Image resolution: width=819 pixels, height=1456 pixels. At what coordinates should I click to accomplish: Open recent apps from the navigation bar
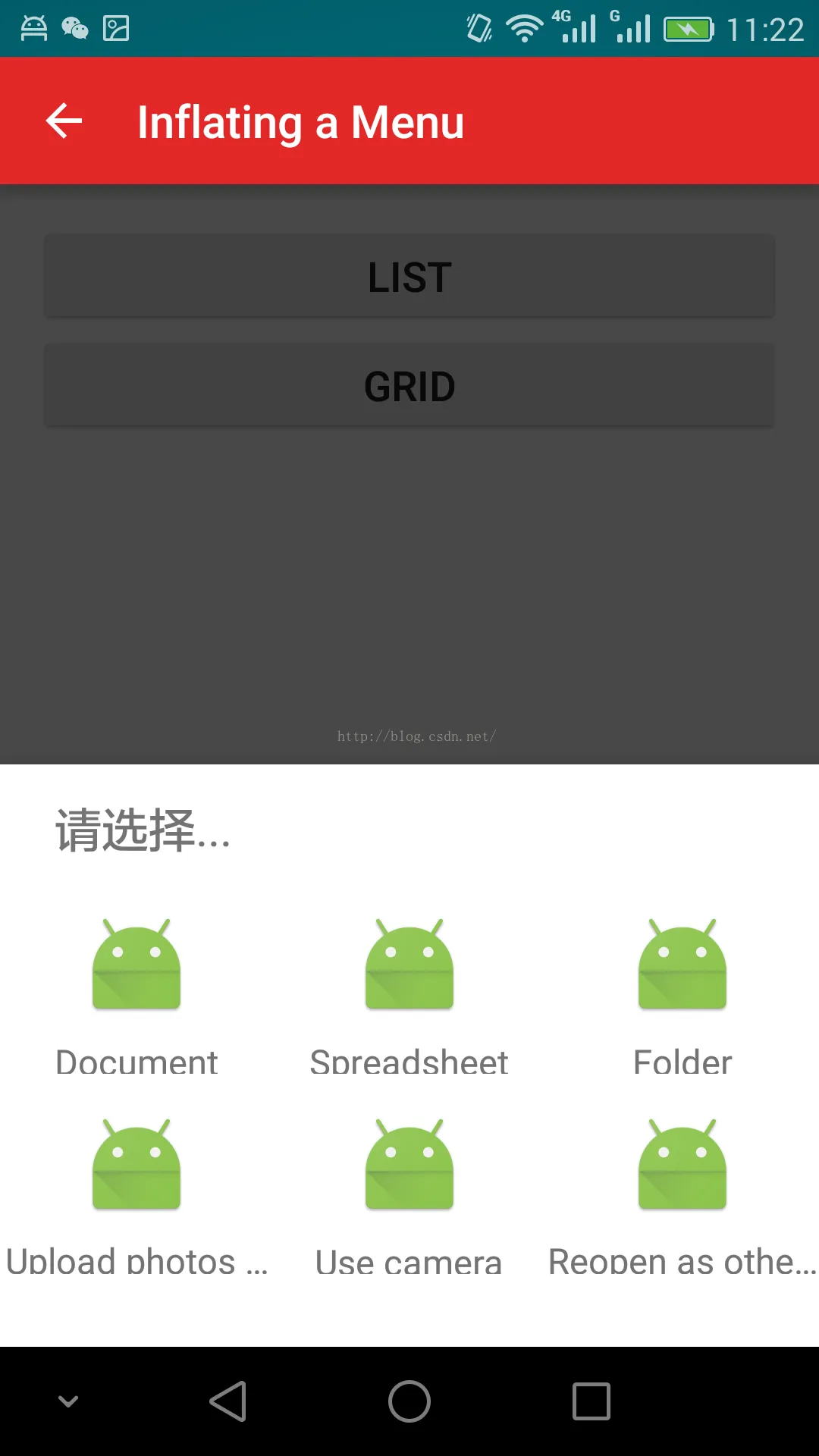[x=591, y=1401]
